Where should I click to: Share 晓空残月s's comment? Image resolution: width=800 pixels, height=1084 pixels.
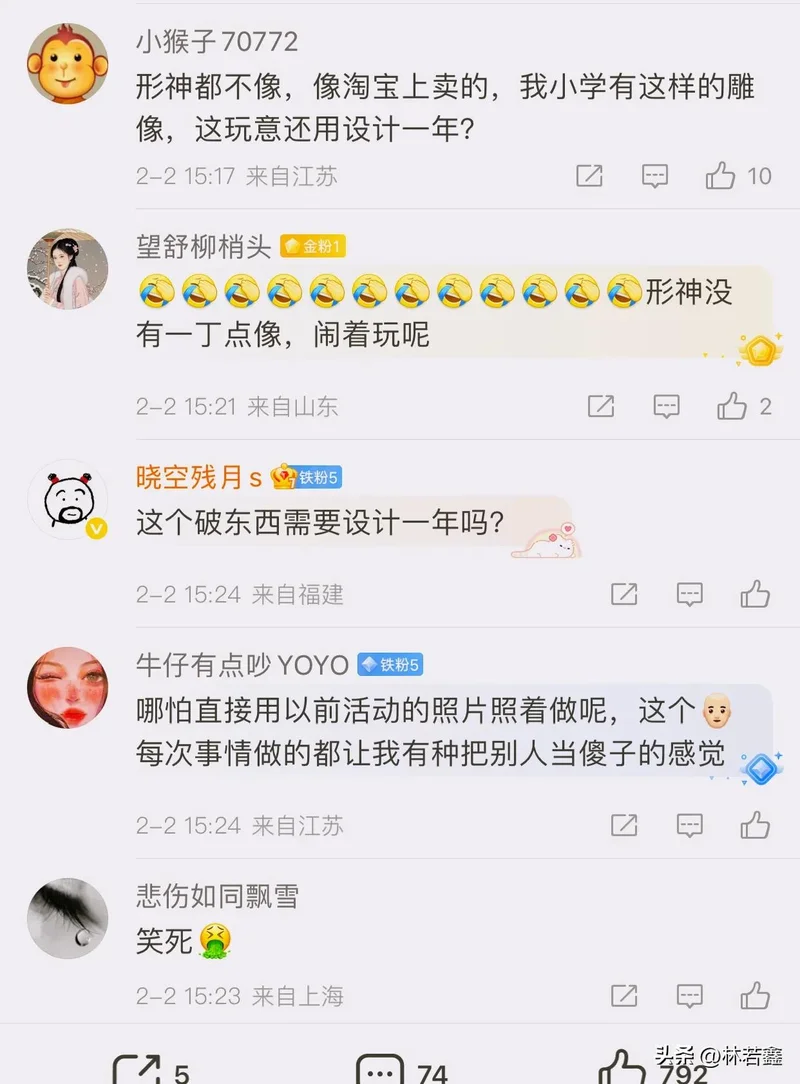624,594
